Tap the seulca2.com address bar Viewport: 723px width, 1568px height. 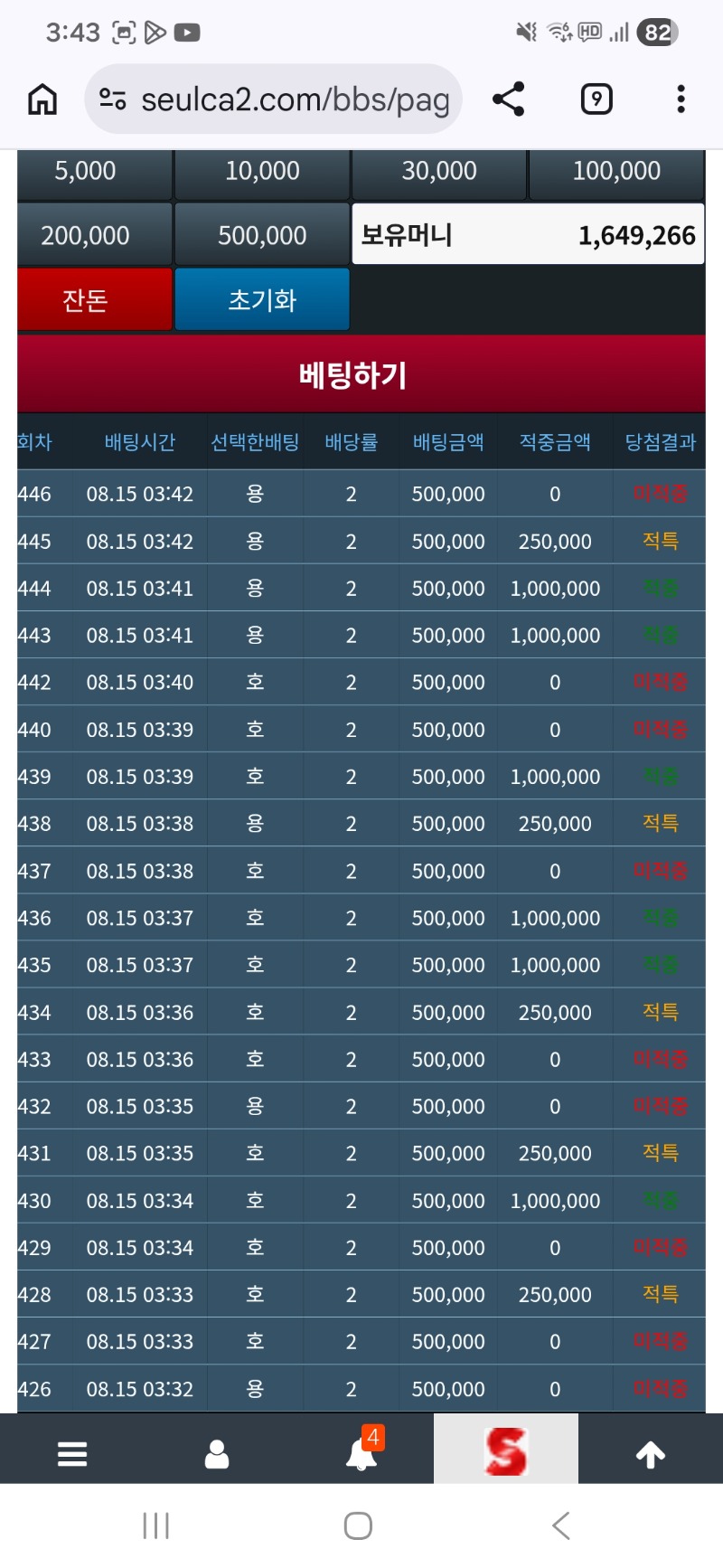pos(274,99)
